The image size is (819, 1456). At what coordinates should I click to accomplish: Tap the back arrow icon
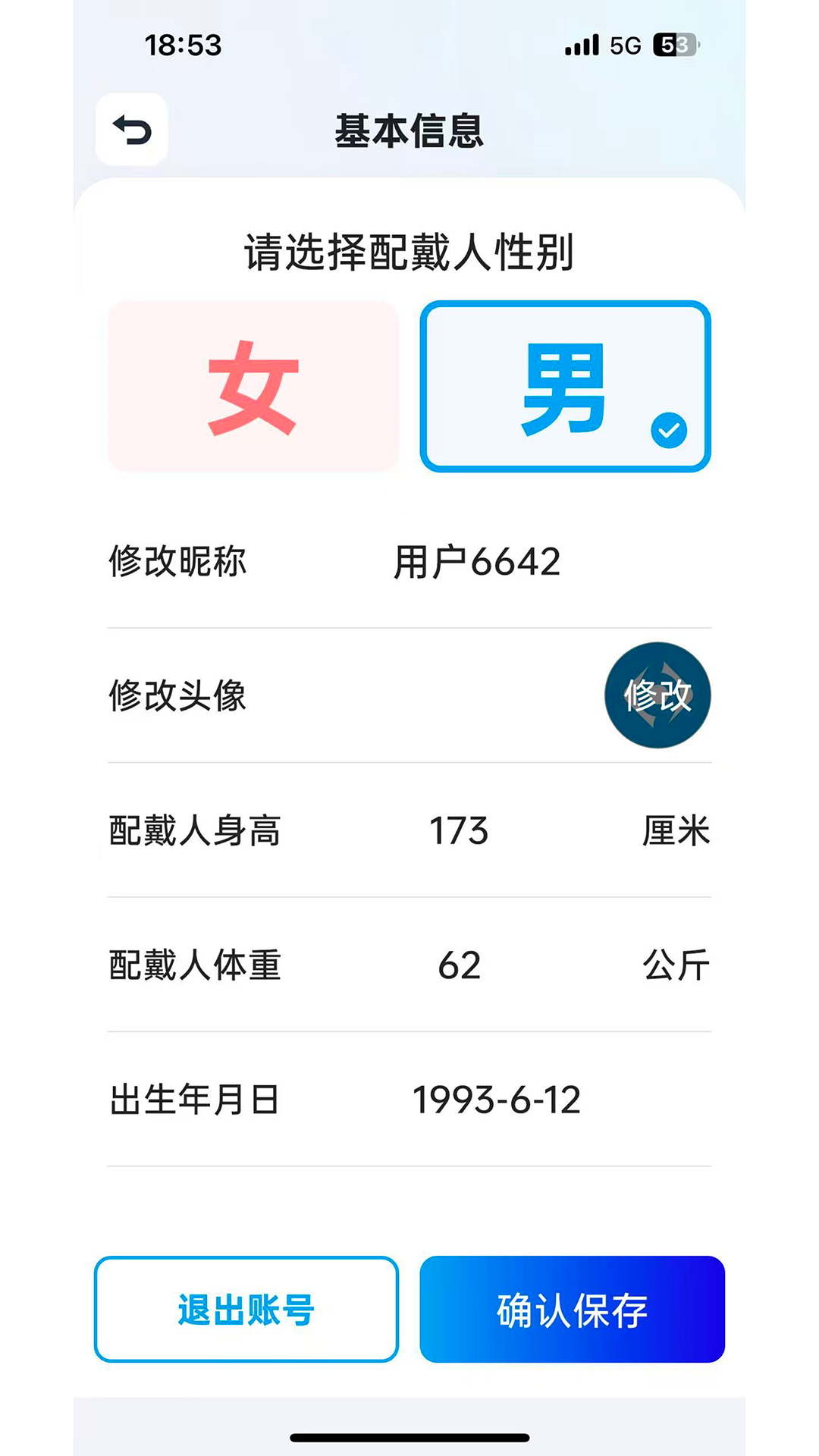coord(130,129)
